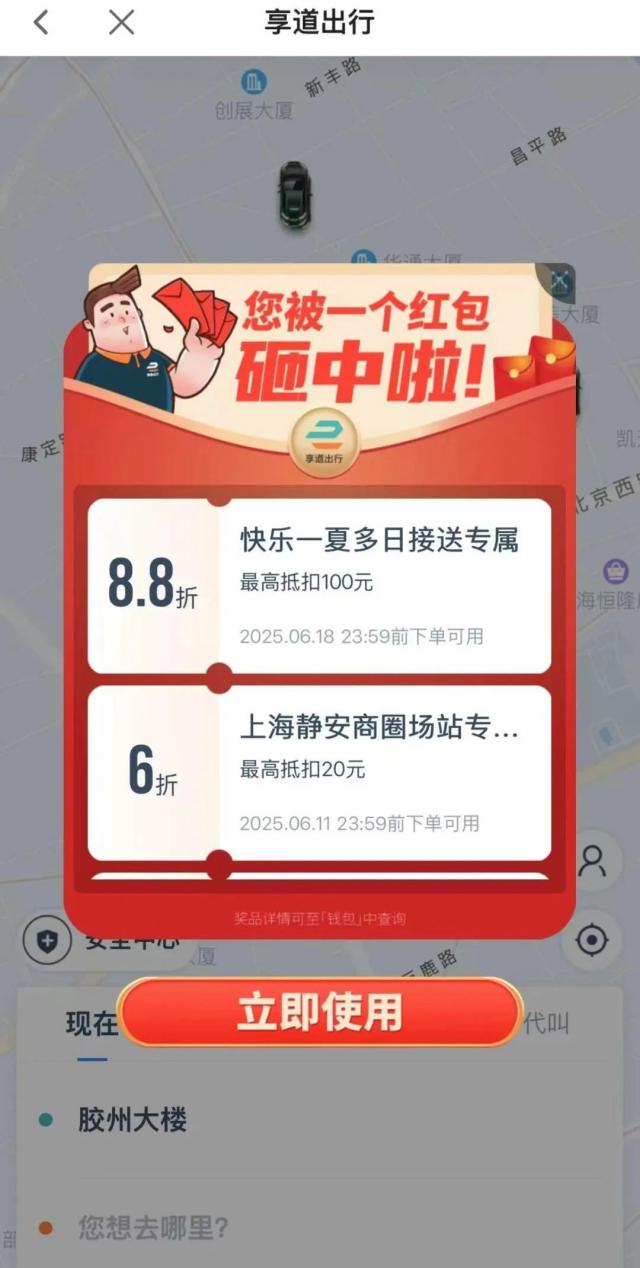Open the profile icon on the map

(x=592, y=862)
